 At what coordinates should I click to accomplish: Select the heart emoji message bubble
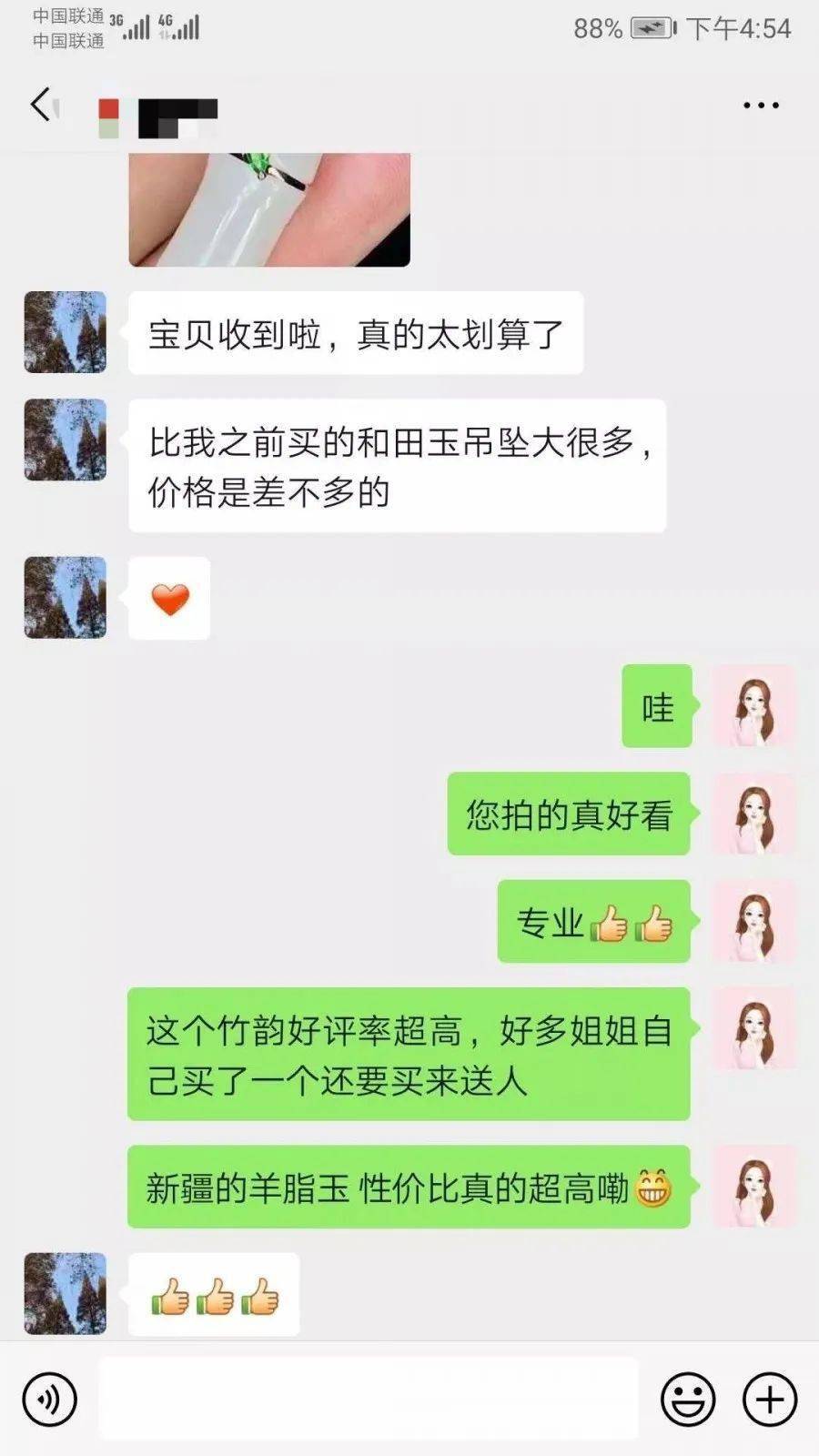[168, 598]
